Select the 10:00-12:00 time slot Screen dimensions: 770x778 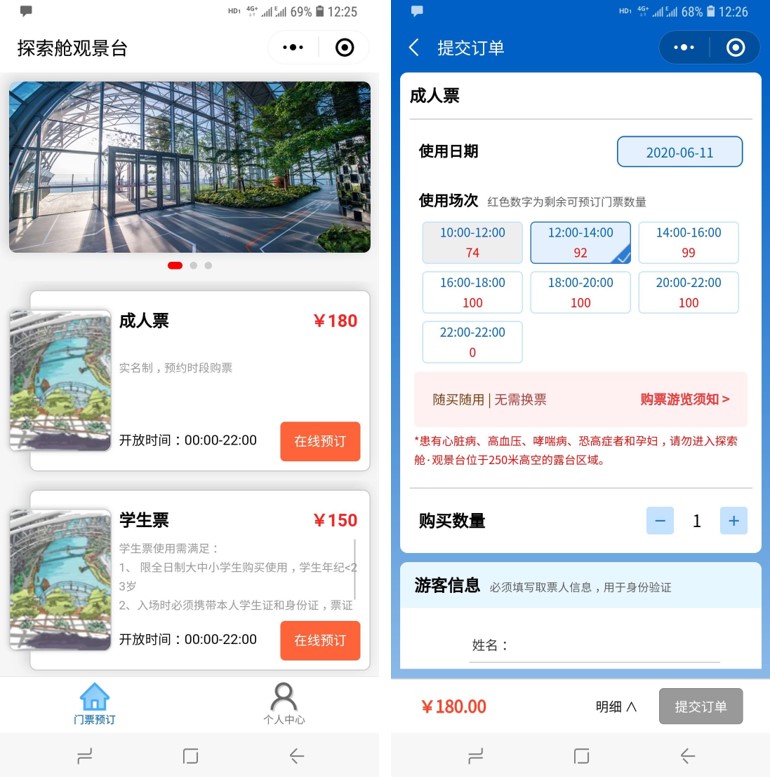(x=472, y=242)
